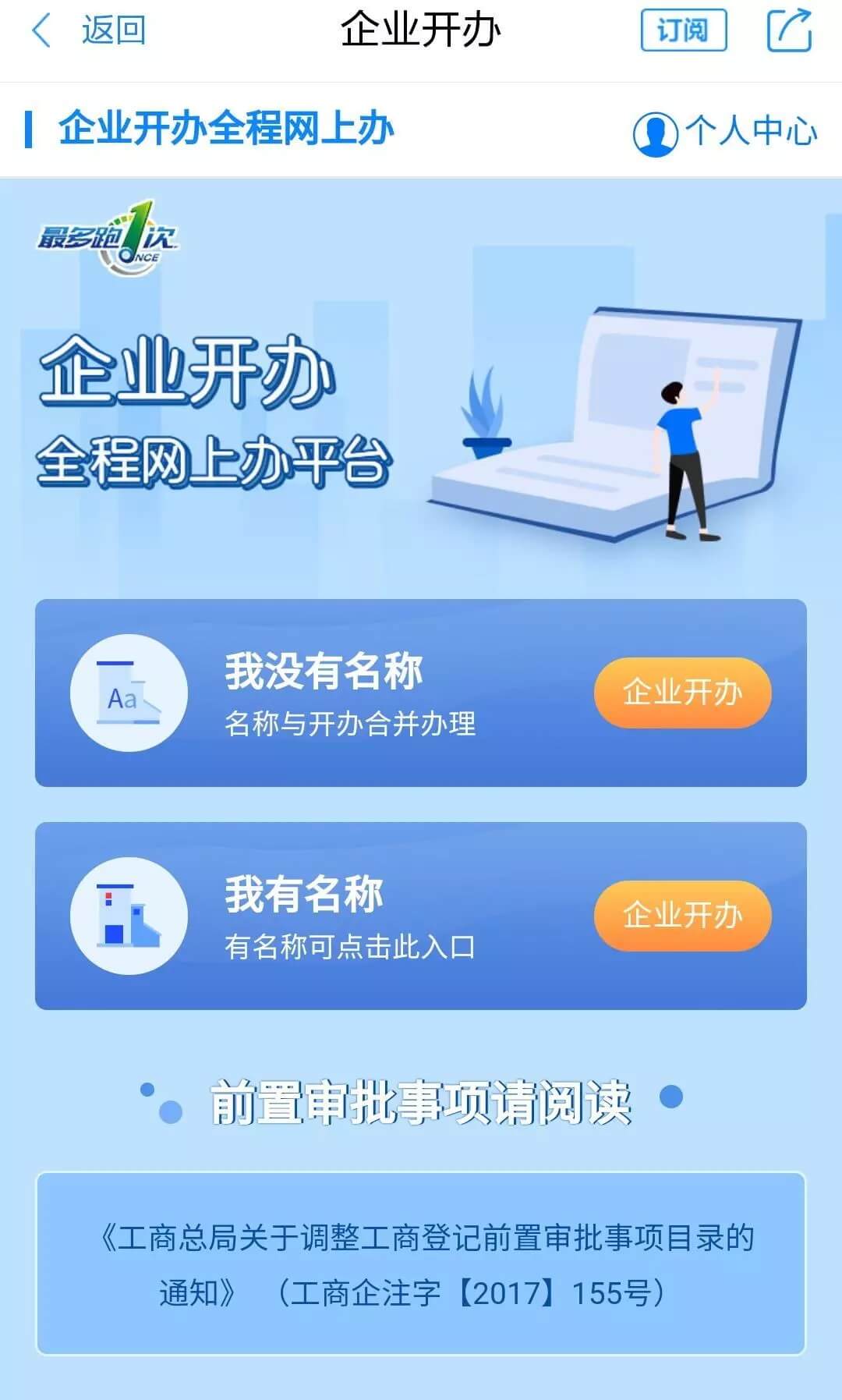This screenshot has width=842, height=1400.
Task: Tap 企业开办 in the 我有名称 card
Action: coord(682,916)
